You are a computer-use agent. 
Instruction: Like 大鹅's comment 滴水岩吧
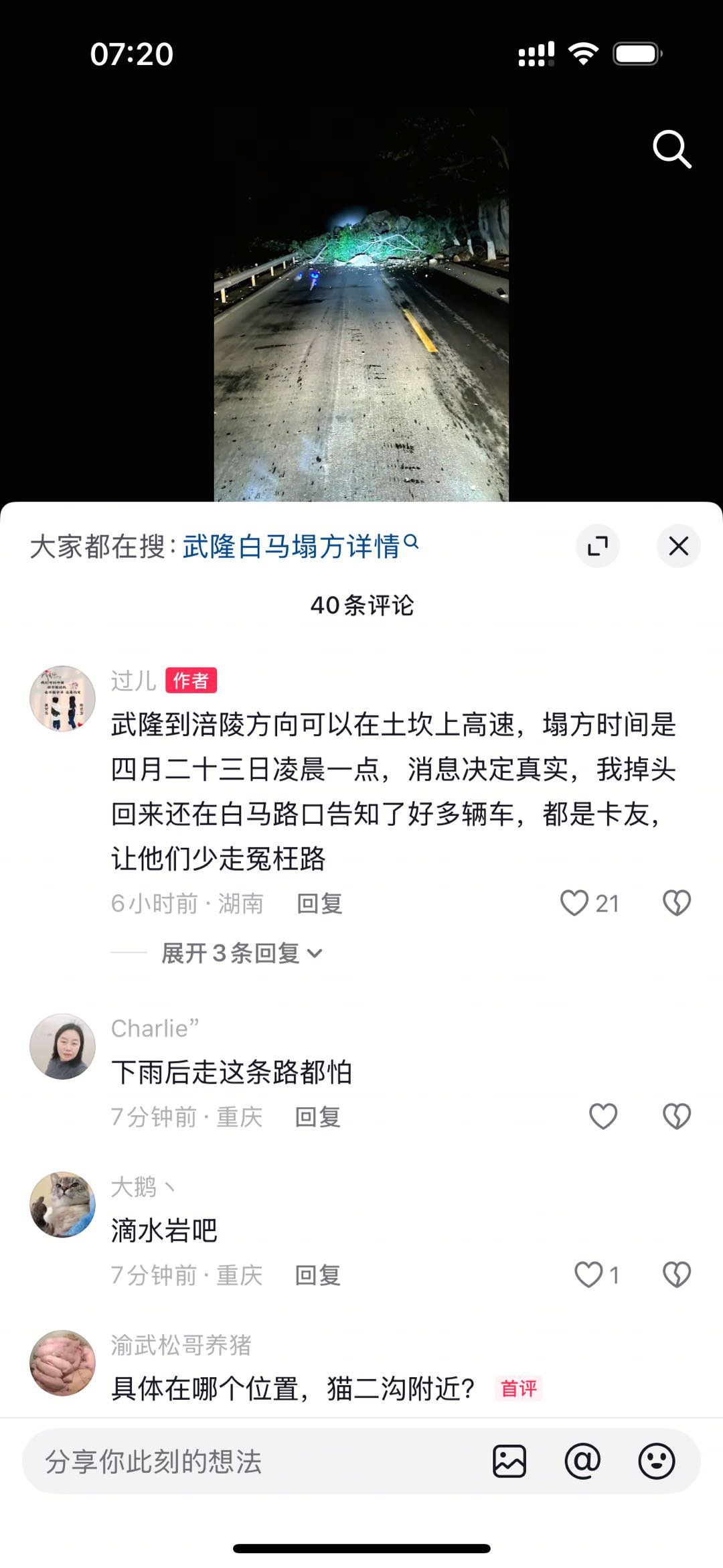pos(589,1275)
